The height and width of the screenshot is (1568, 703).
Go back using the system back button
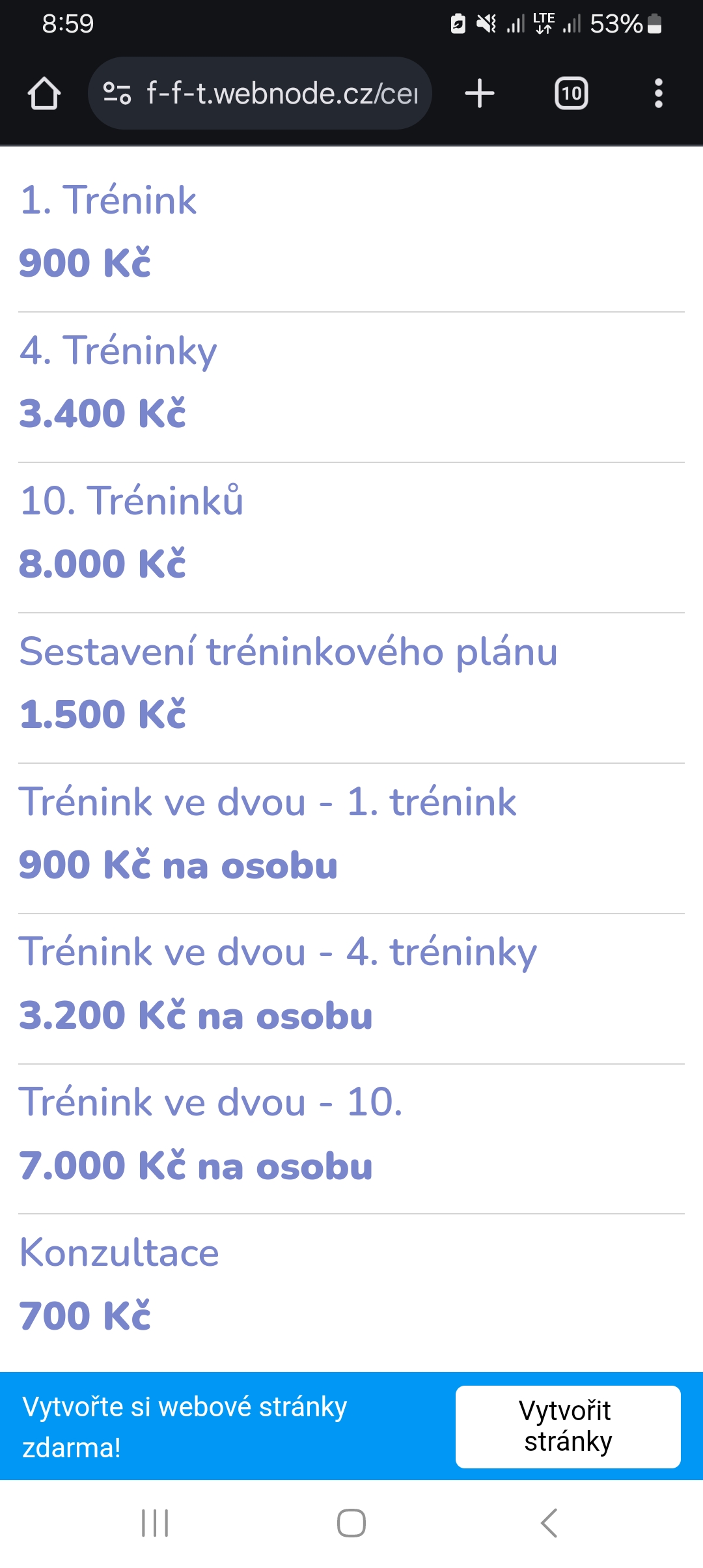pos(549,1523)
